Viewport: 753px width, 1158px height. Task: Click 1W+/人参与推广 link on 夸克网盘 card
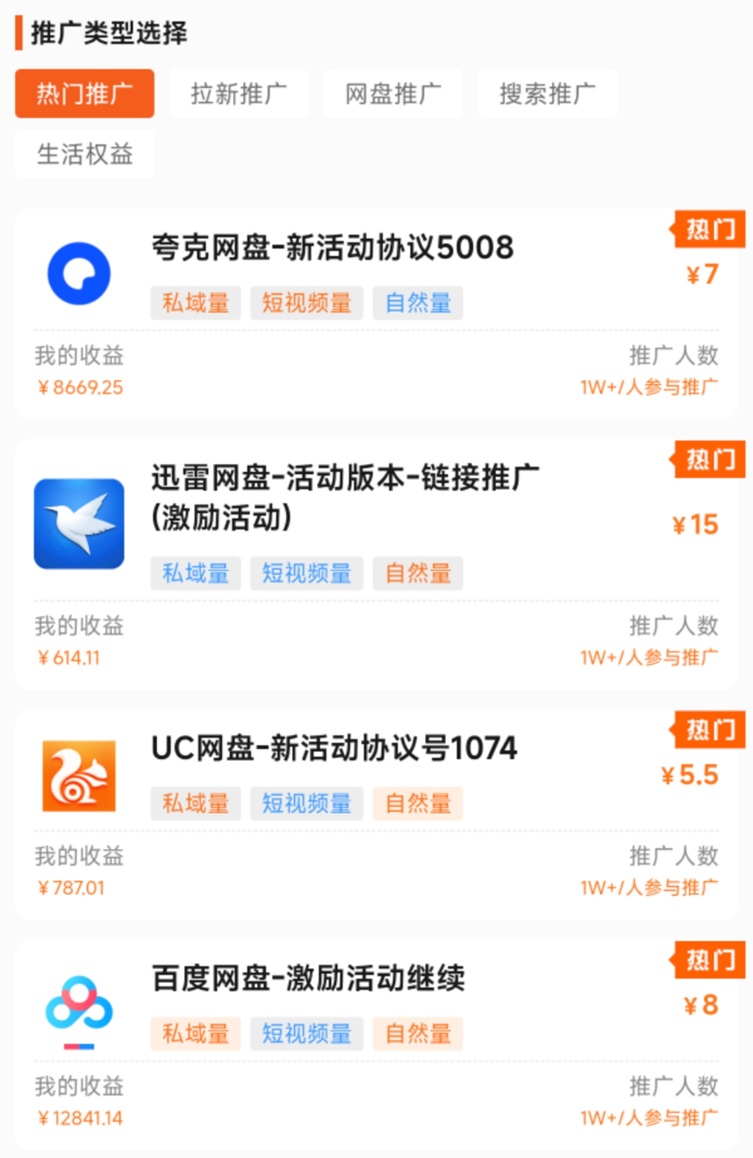coord(651,387)
